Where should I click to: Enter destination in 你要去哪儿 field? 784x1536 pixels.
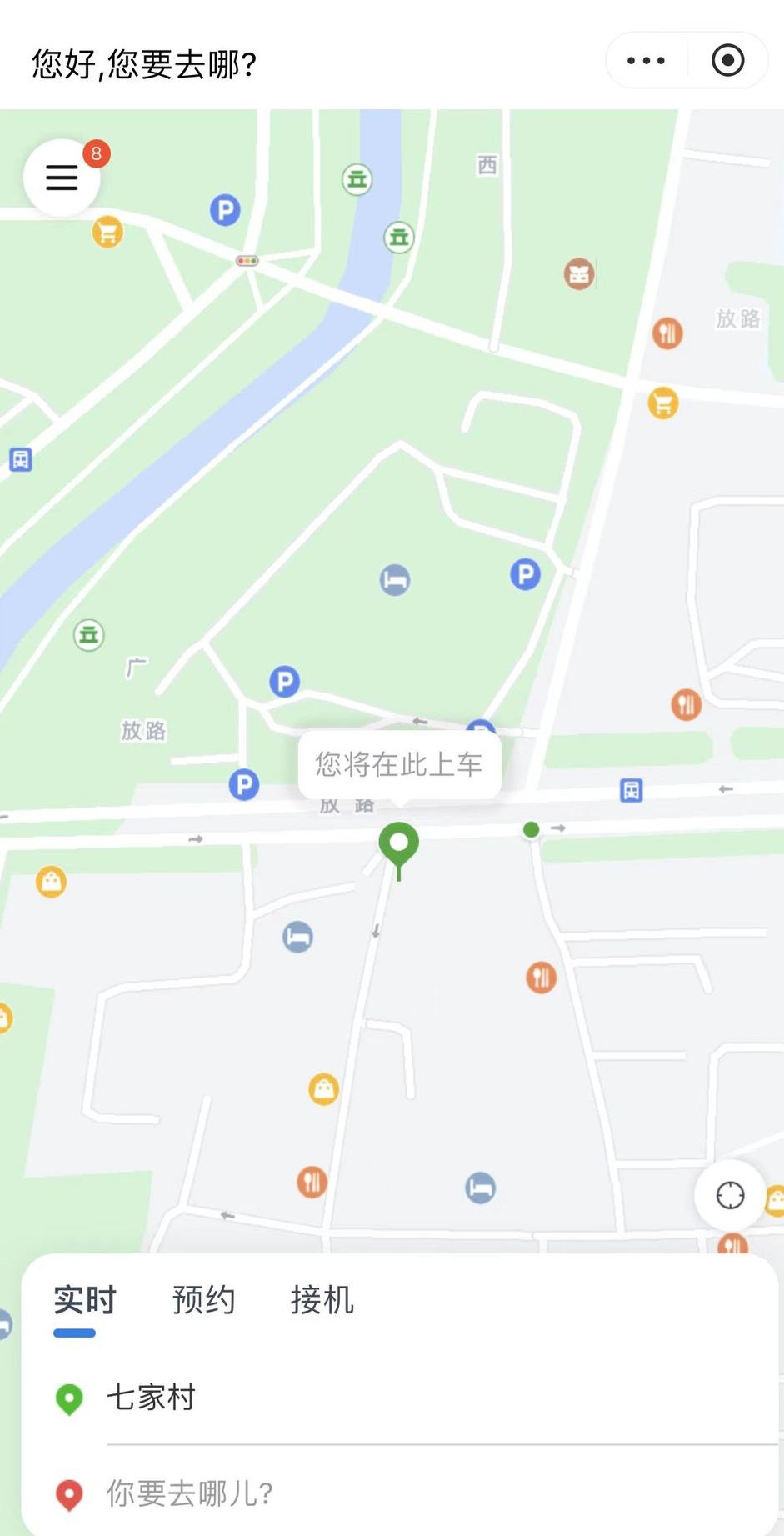pyautogui.click(x=190, y=1493)
